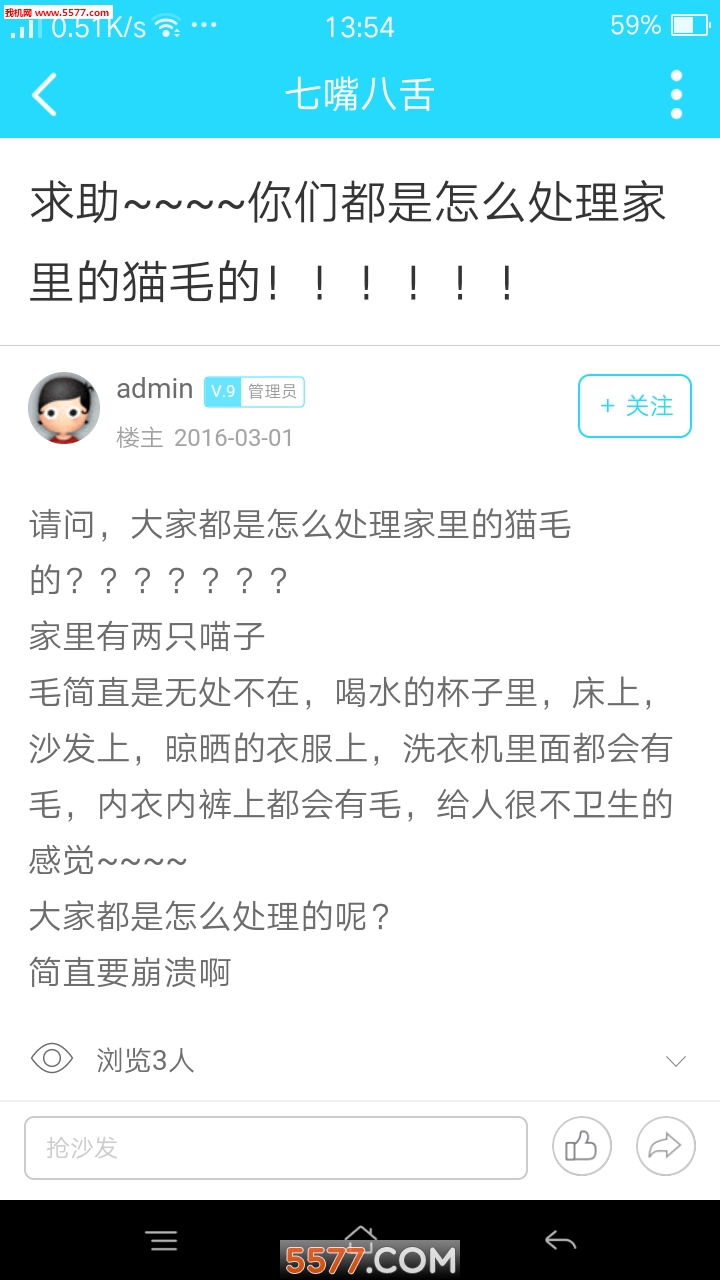The width and height of the screenshot is (720, 1280).
Task: Open admin's profile avatar
Action: point(64,408)
